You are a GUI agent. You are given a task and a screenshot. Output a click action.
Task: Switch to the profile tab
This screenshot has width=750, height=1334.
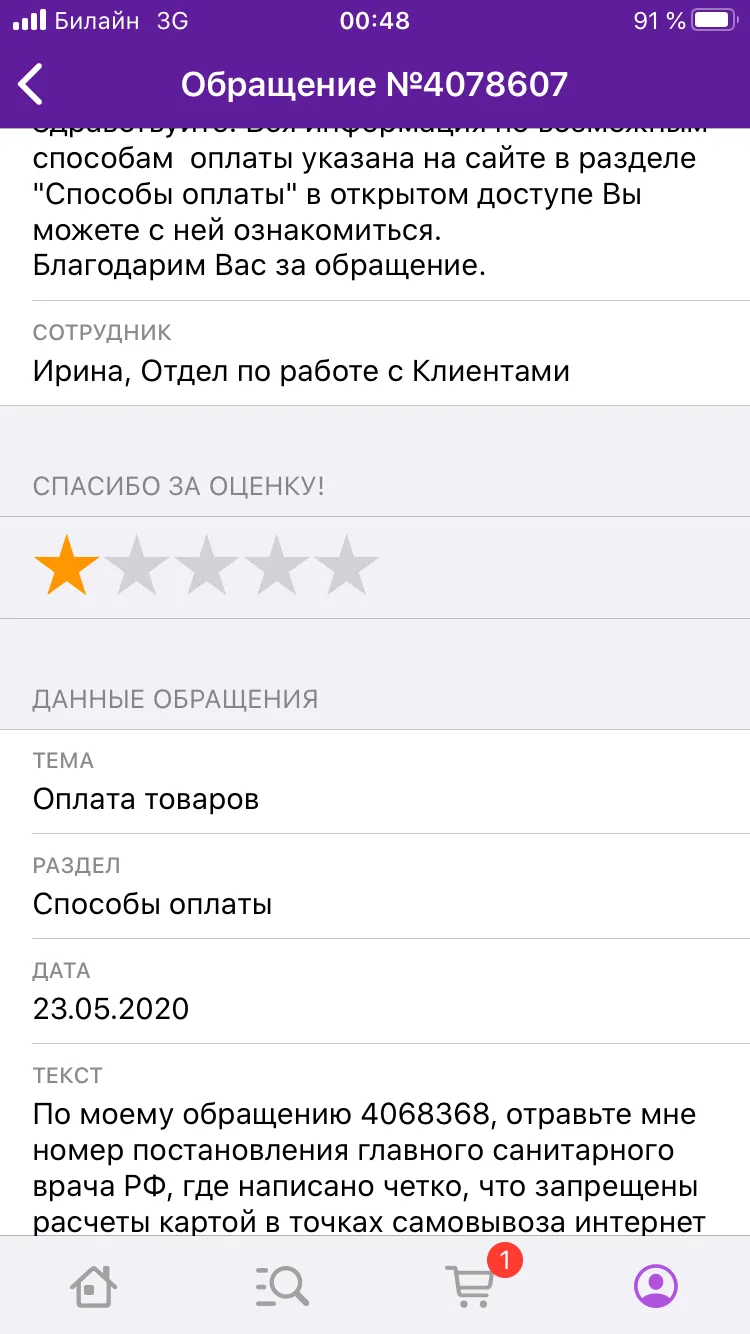656,1284
